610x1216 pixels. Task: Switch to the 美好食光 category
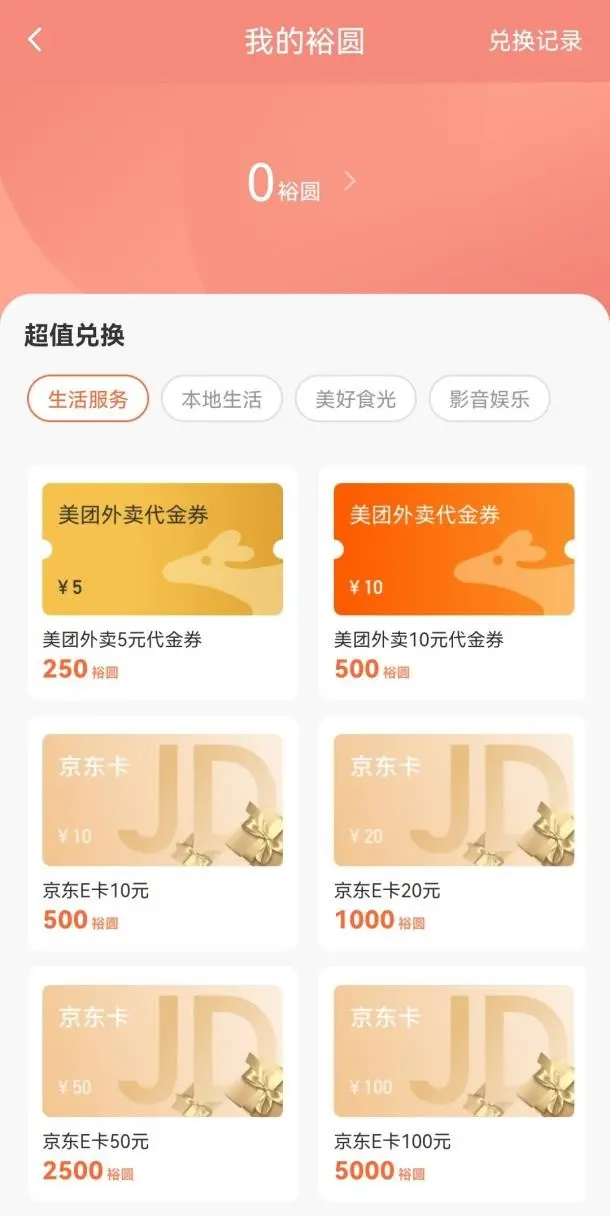(355, 399)
